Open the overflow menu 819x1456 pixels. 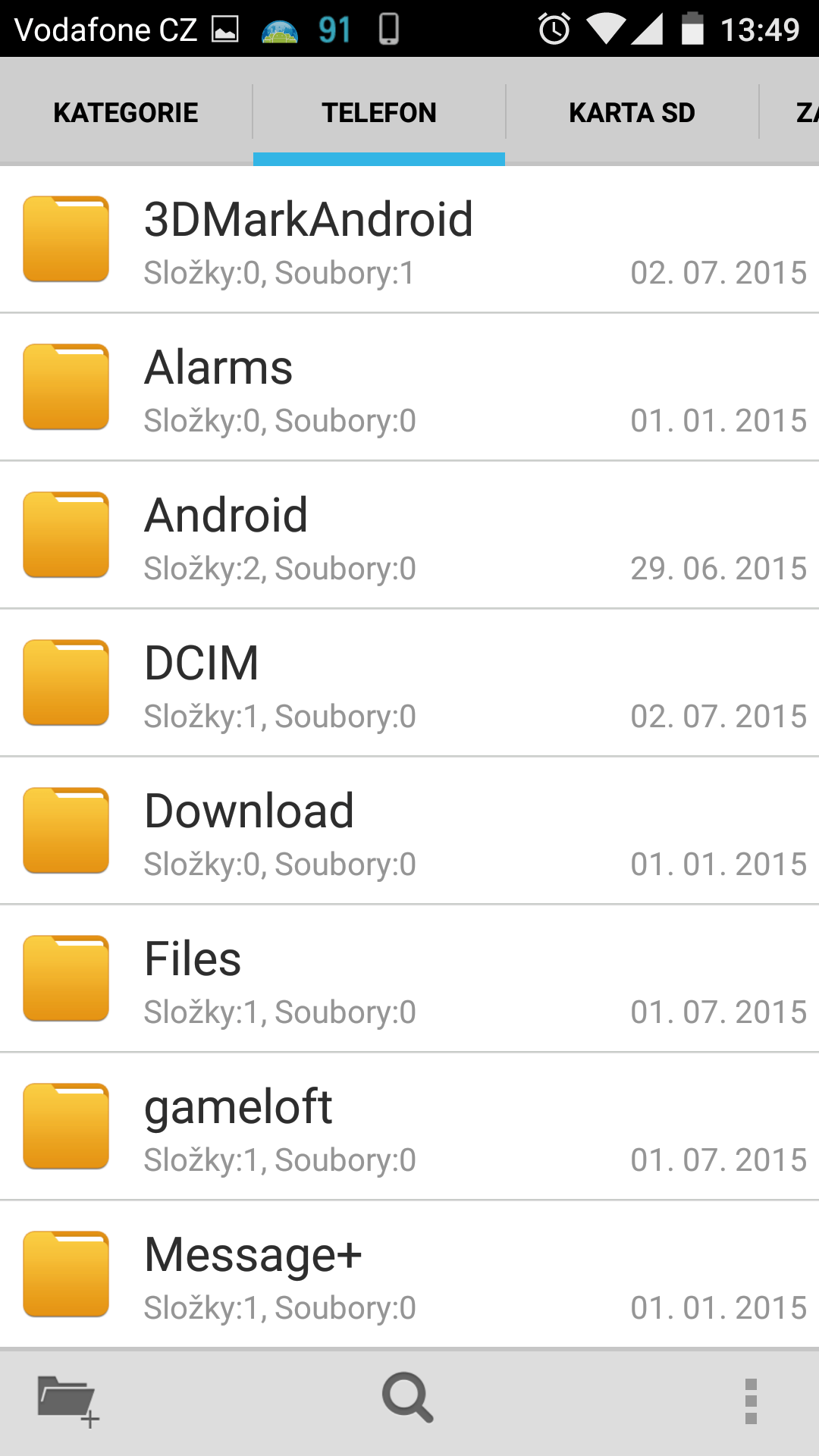click(x=751, y=1401)
